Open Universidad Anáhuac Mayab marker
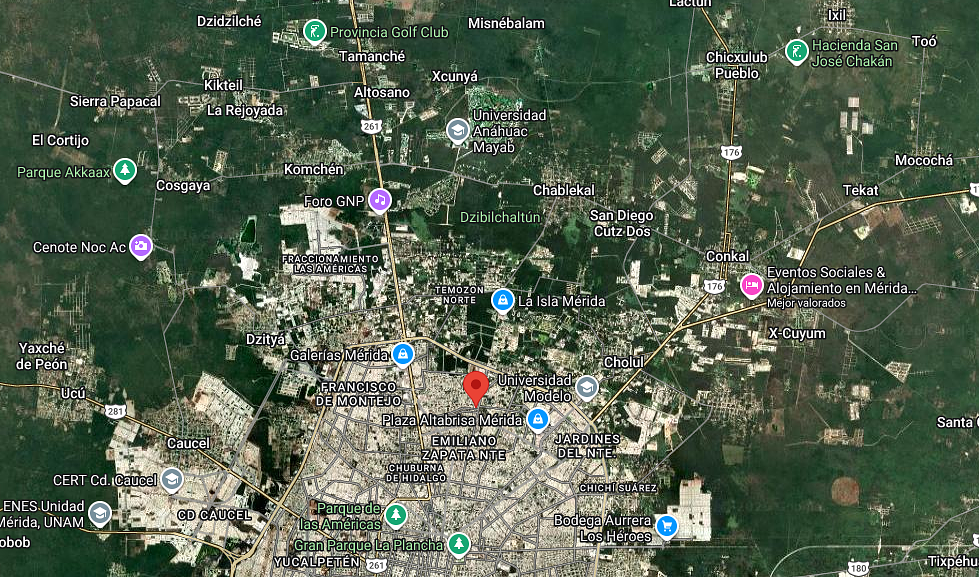The height and width of the screenshot is (577, 979). point(458,130)
